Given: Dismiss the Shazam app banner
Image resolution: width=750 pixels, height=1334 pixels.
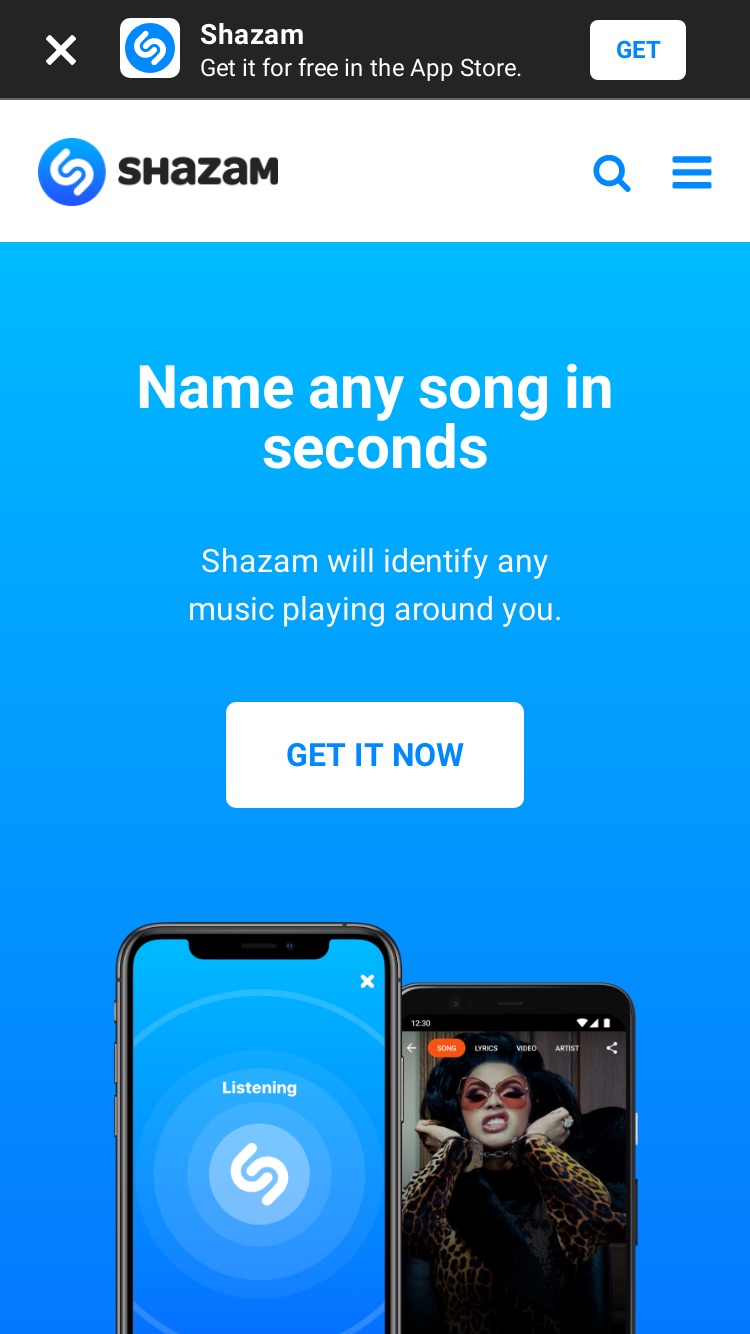Looking at the screenshot, I should tap(61, 50).
